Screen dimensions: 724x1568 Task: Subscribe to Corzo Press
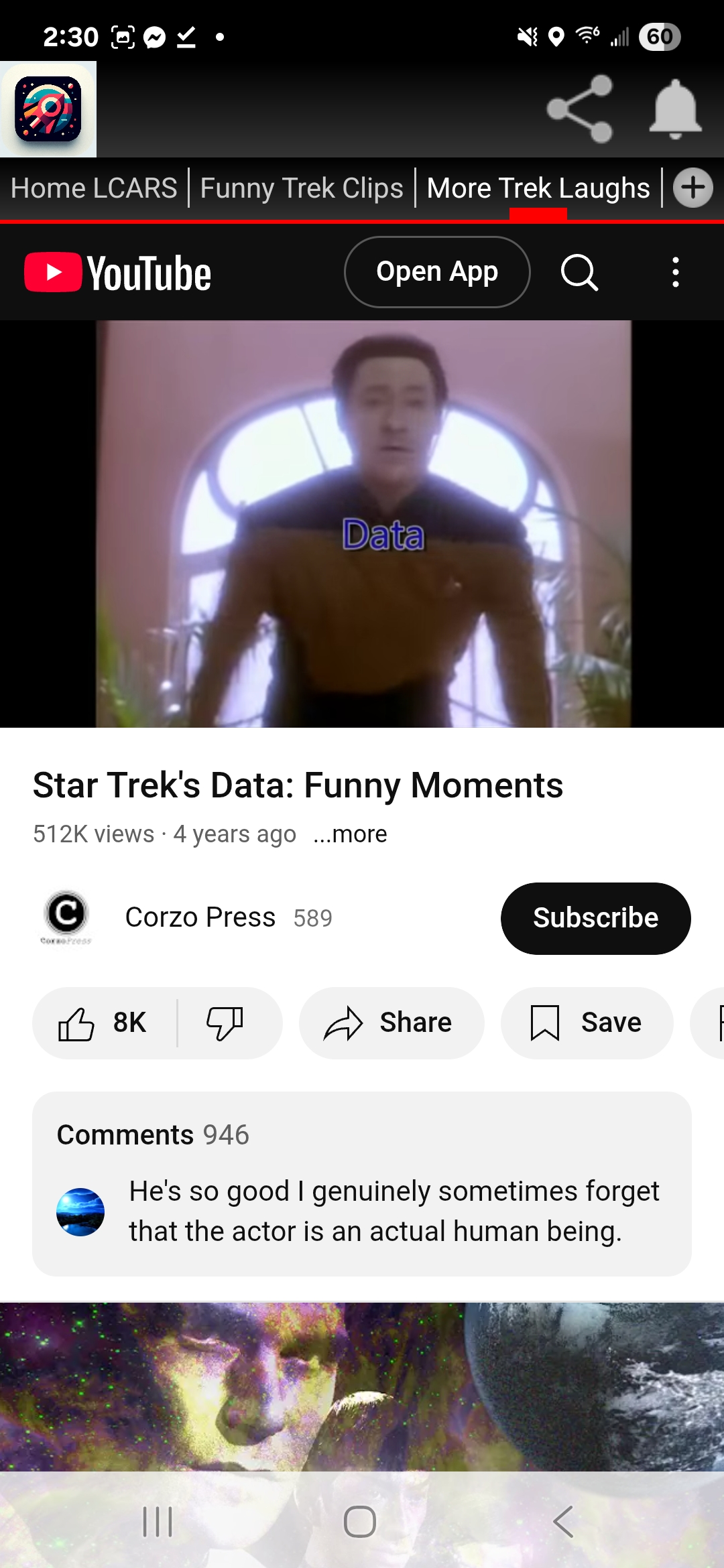(595, 918)
